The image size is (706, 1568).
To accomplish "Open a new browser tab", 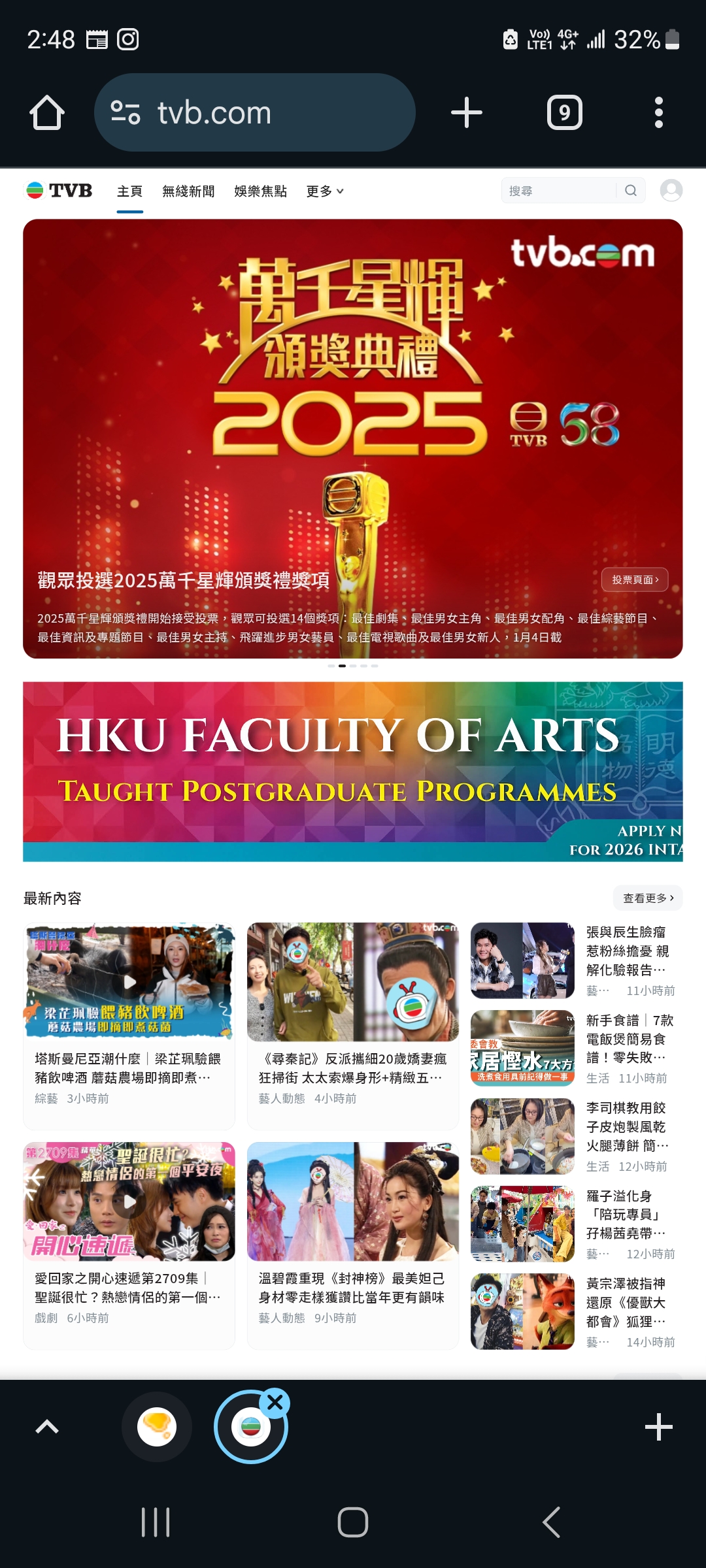I will click(x=467, y=113).
